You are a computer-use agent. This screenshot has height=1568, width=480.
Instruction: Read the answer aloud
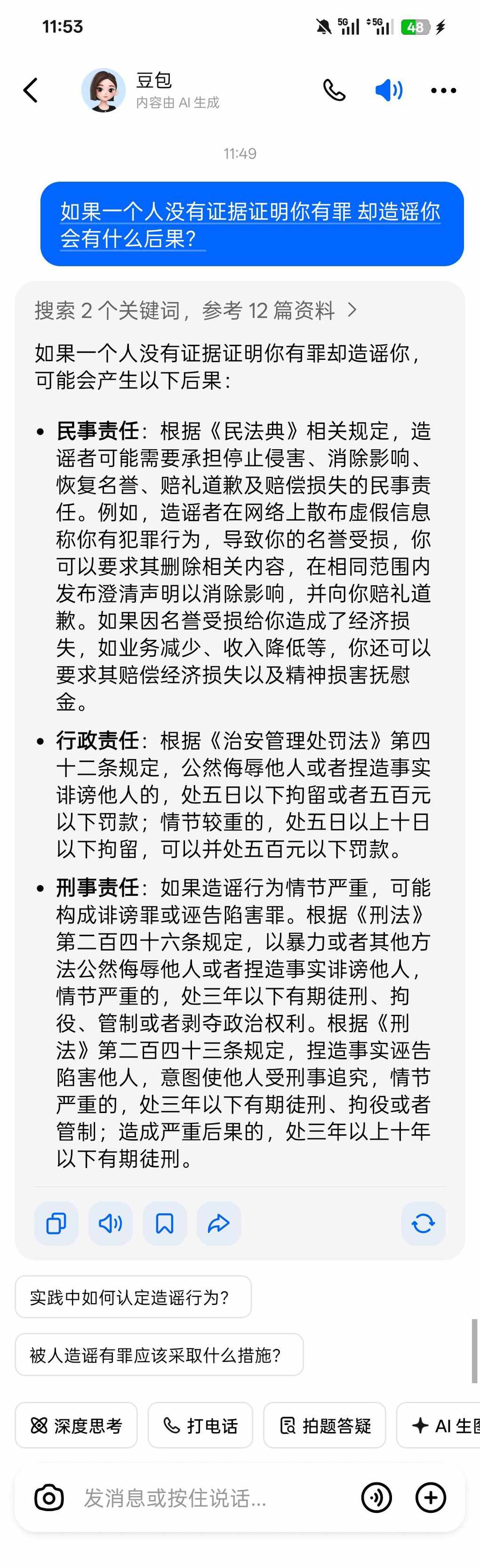point(110,1223)
